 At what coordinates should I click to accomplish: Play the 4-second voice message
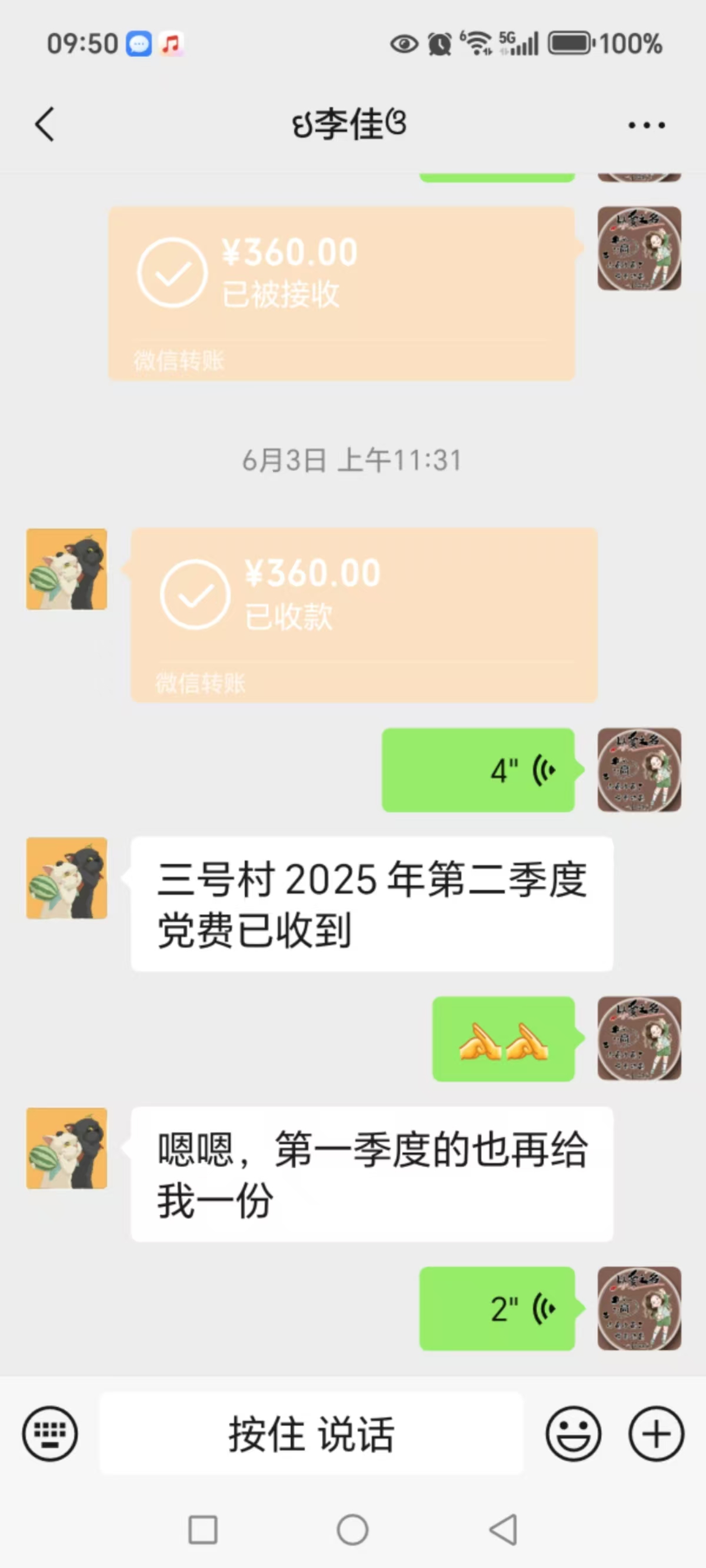click(x=478, y=770)
